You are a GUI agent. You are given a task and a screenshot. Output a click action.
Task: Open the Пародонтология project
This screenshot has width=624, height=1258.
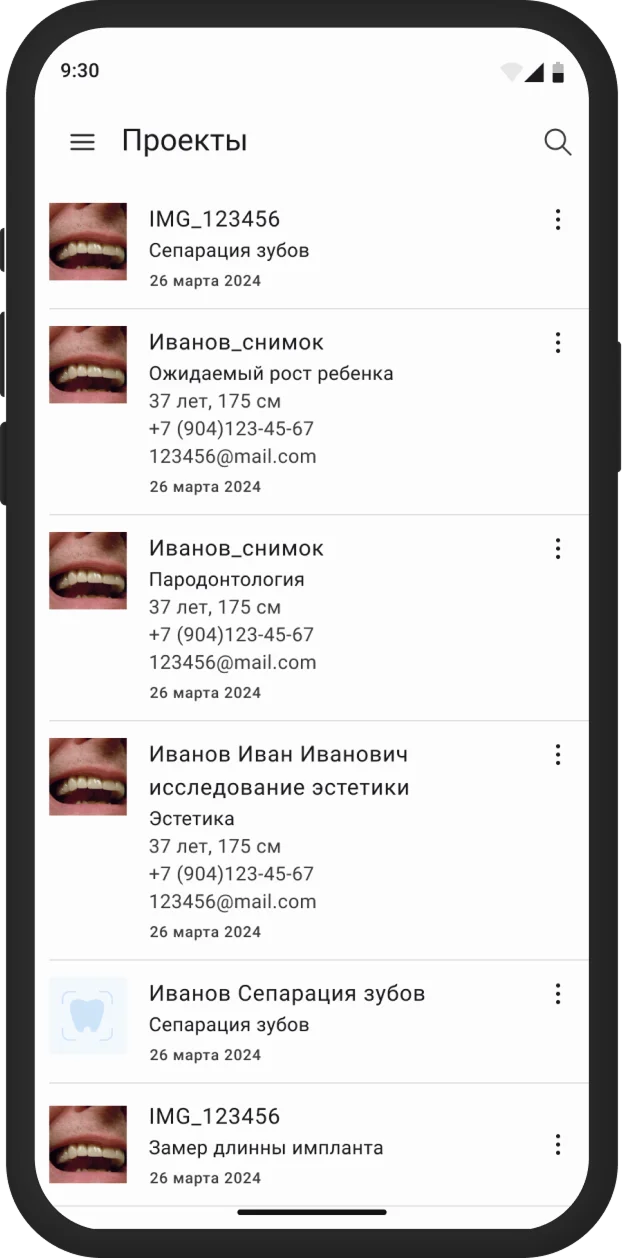pos(300,618)
